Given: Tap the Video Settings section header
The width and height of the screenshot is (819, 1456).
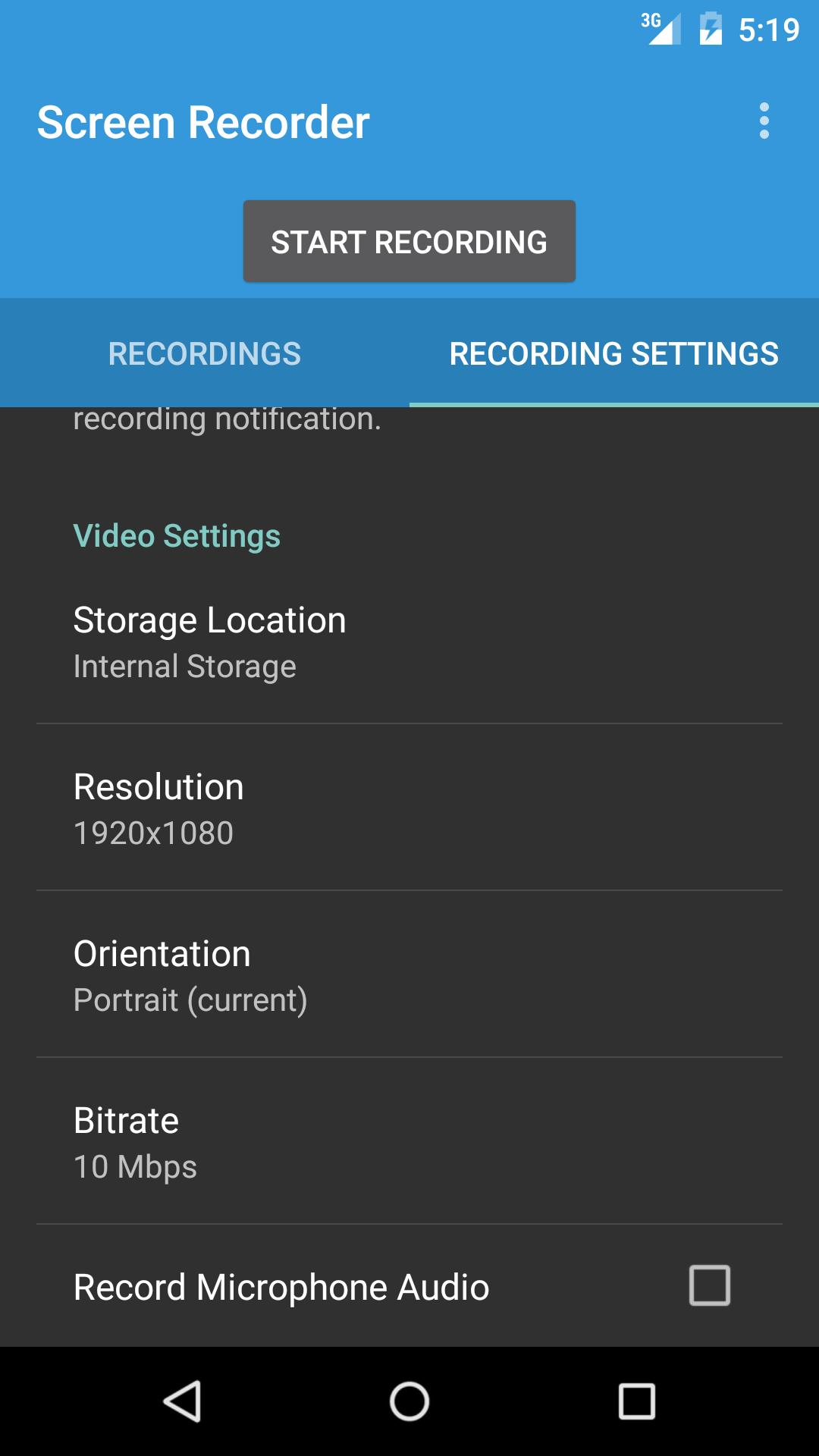Looking at the screenshot, I should (x=177, y=535).
